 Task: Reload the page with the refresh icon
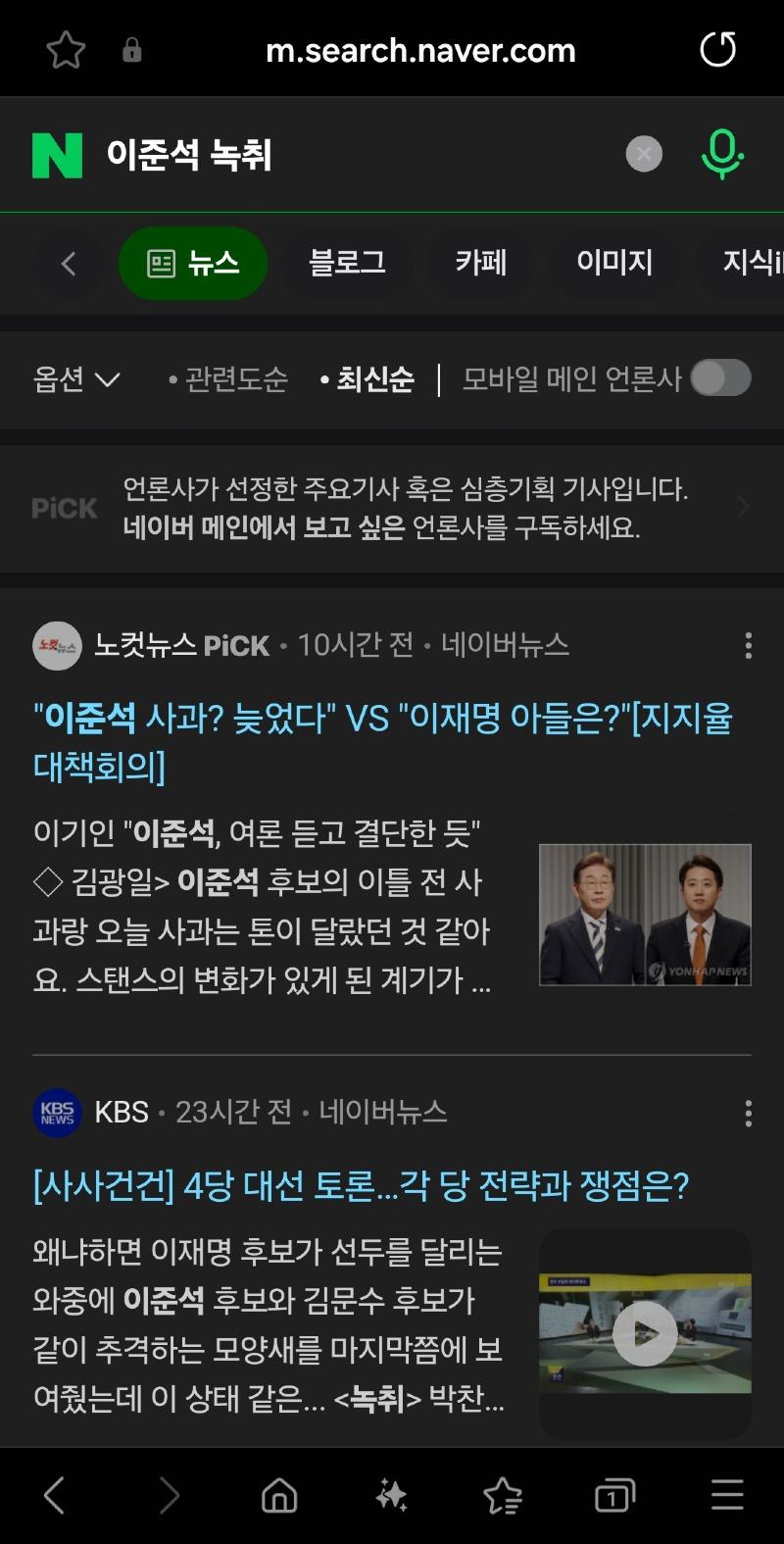pyautogui.click(x=717, y=49)
